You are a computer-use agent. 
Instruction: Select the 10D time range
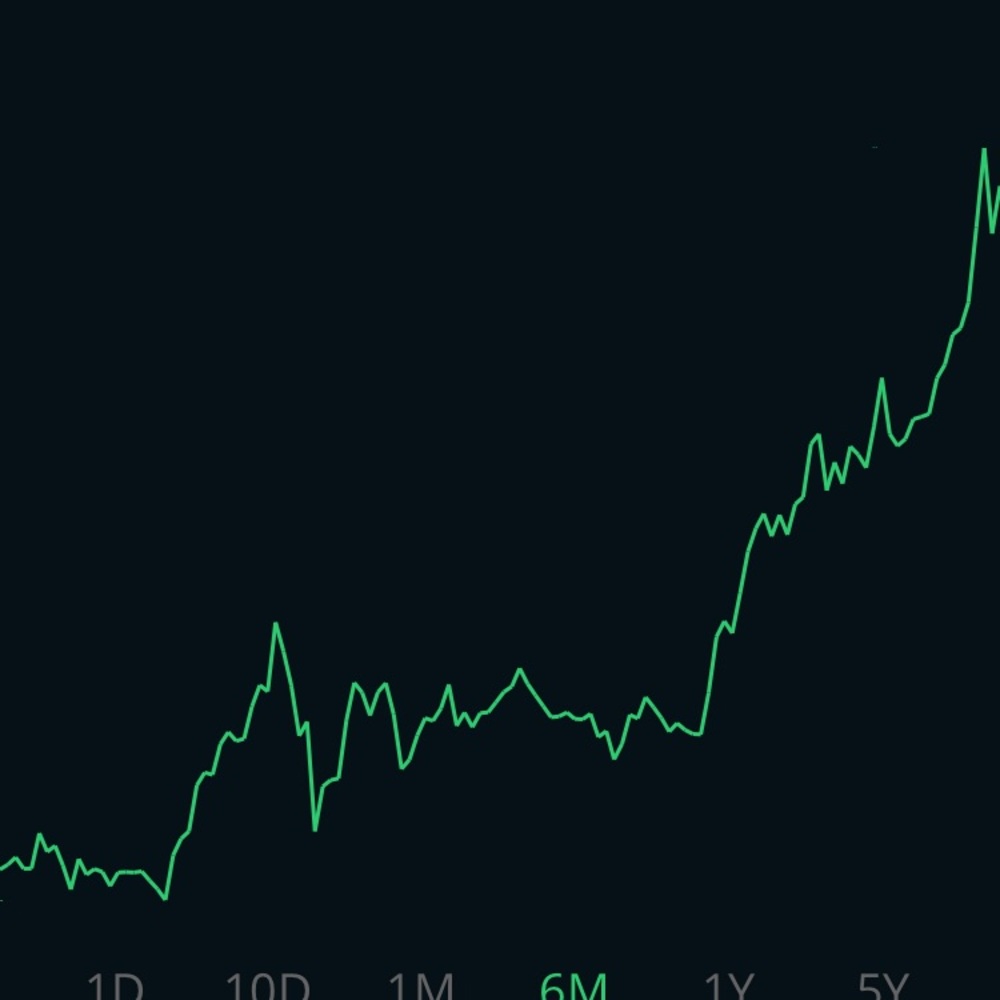pos(266,988)
